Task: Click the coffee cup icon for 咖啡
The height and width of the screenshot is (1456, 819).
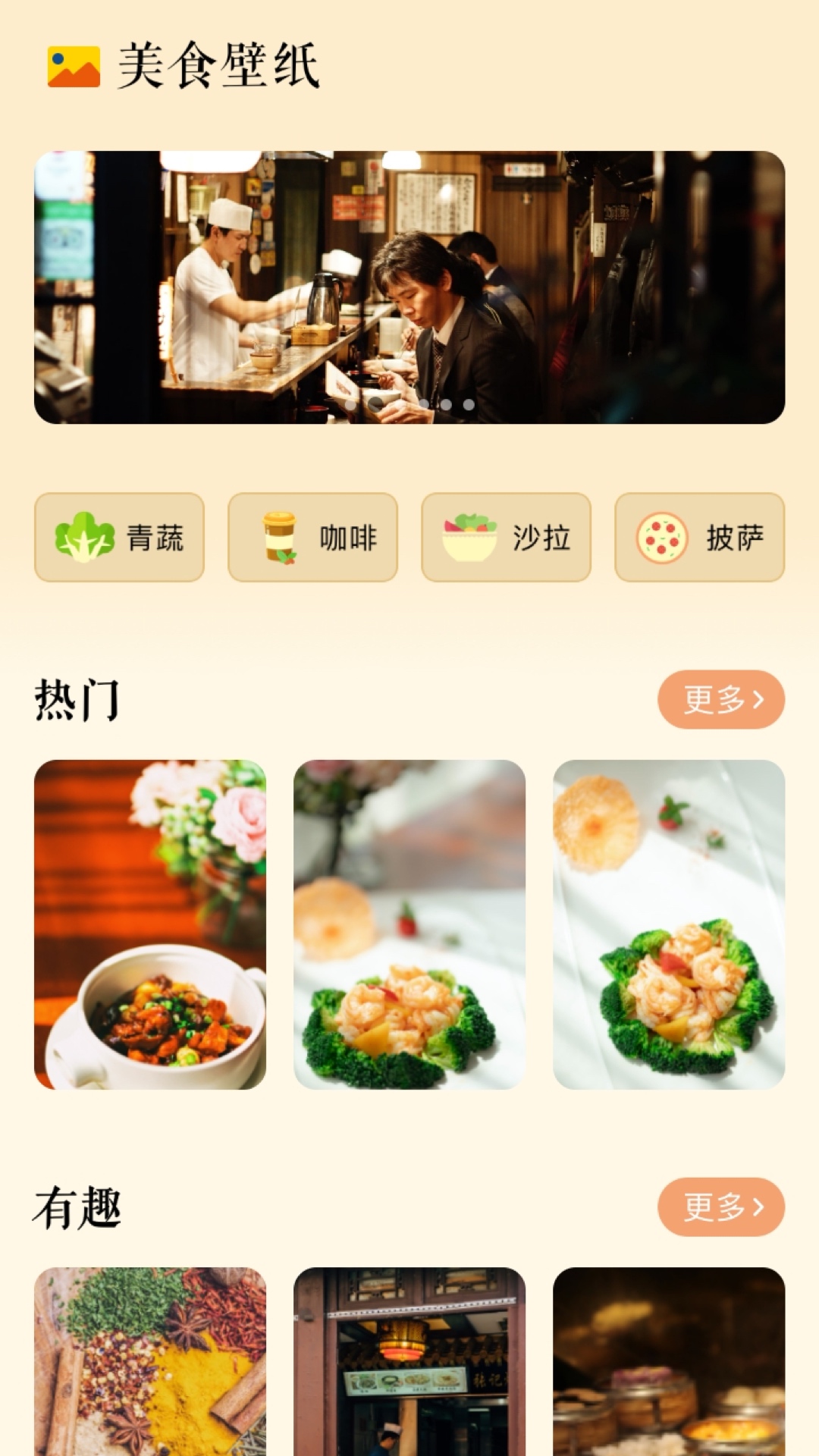Action: [x=279, y=536]
